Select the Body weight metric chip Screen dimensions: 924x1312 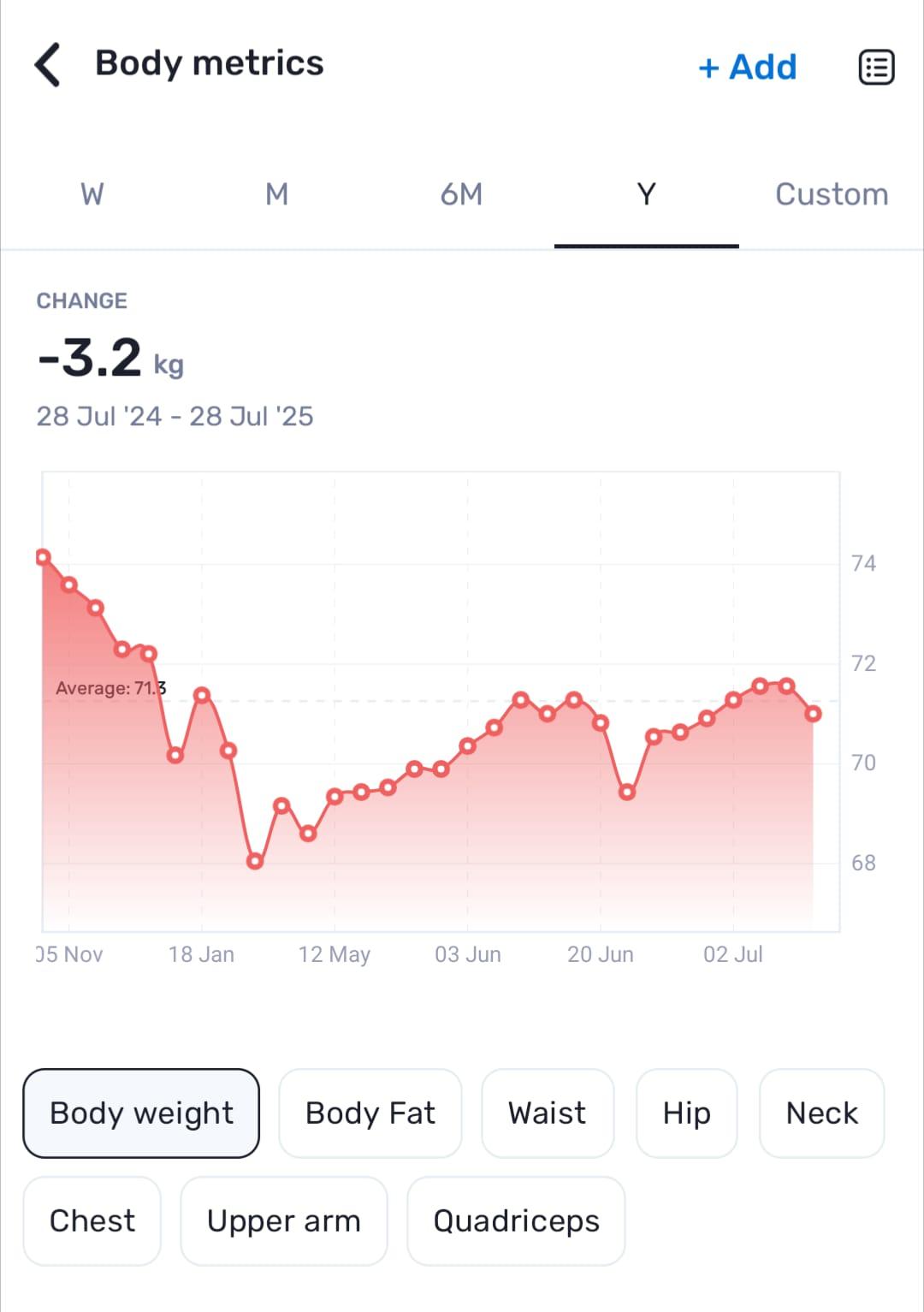pyautogui.click(x=141, y=1113)
